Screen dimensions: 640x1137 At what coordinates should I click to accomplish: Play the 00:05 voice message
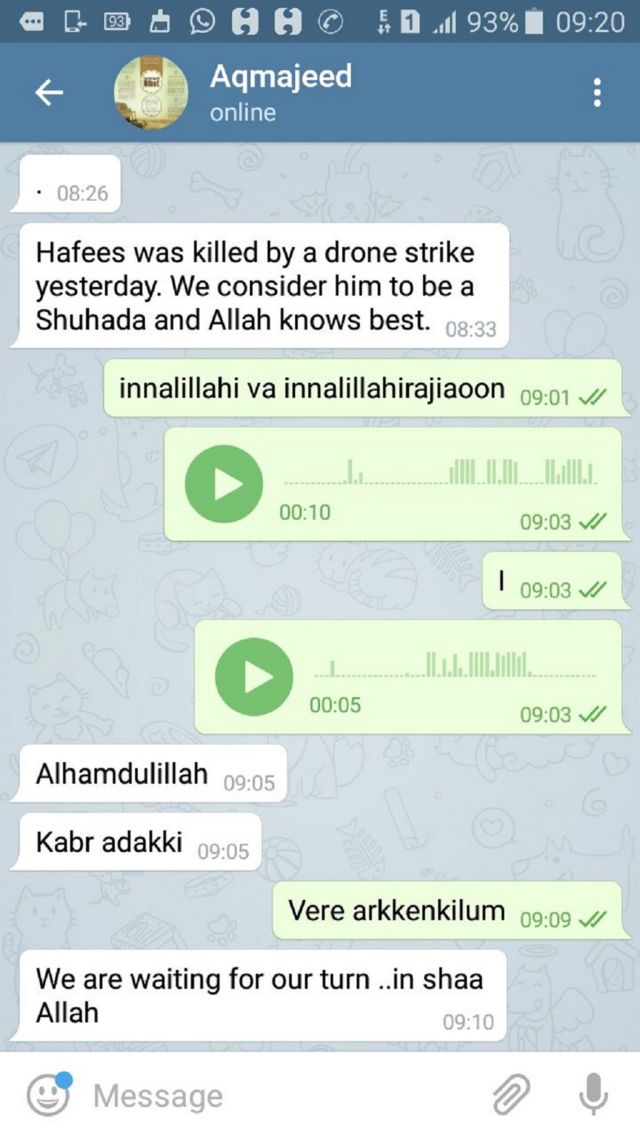click(254, 676)
